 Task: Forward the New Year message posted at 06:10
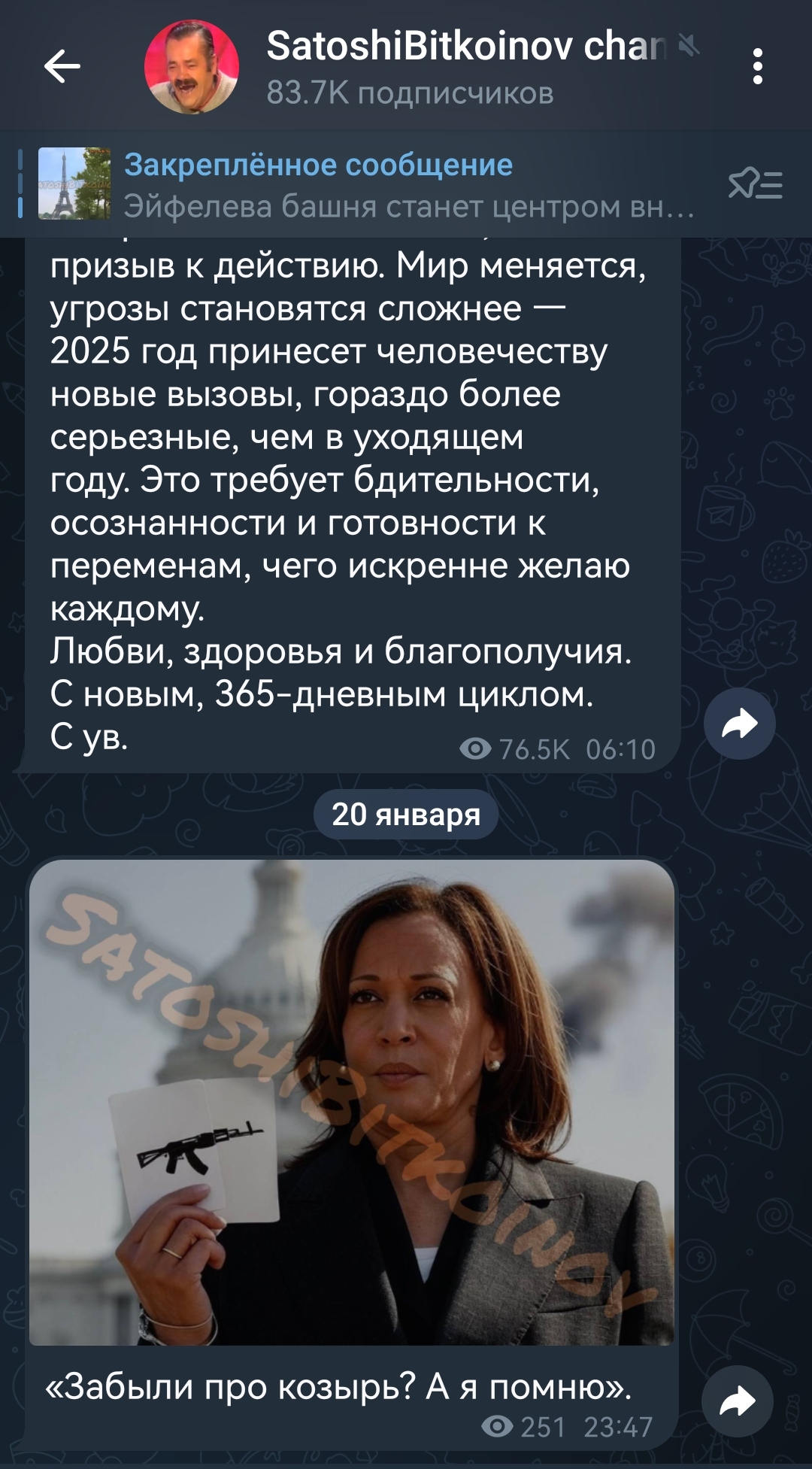[x=739, y=723]
